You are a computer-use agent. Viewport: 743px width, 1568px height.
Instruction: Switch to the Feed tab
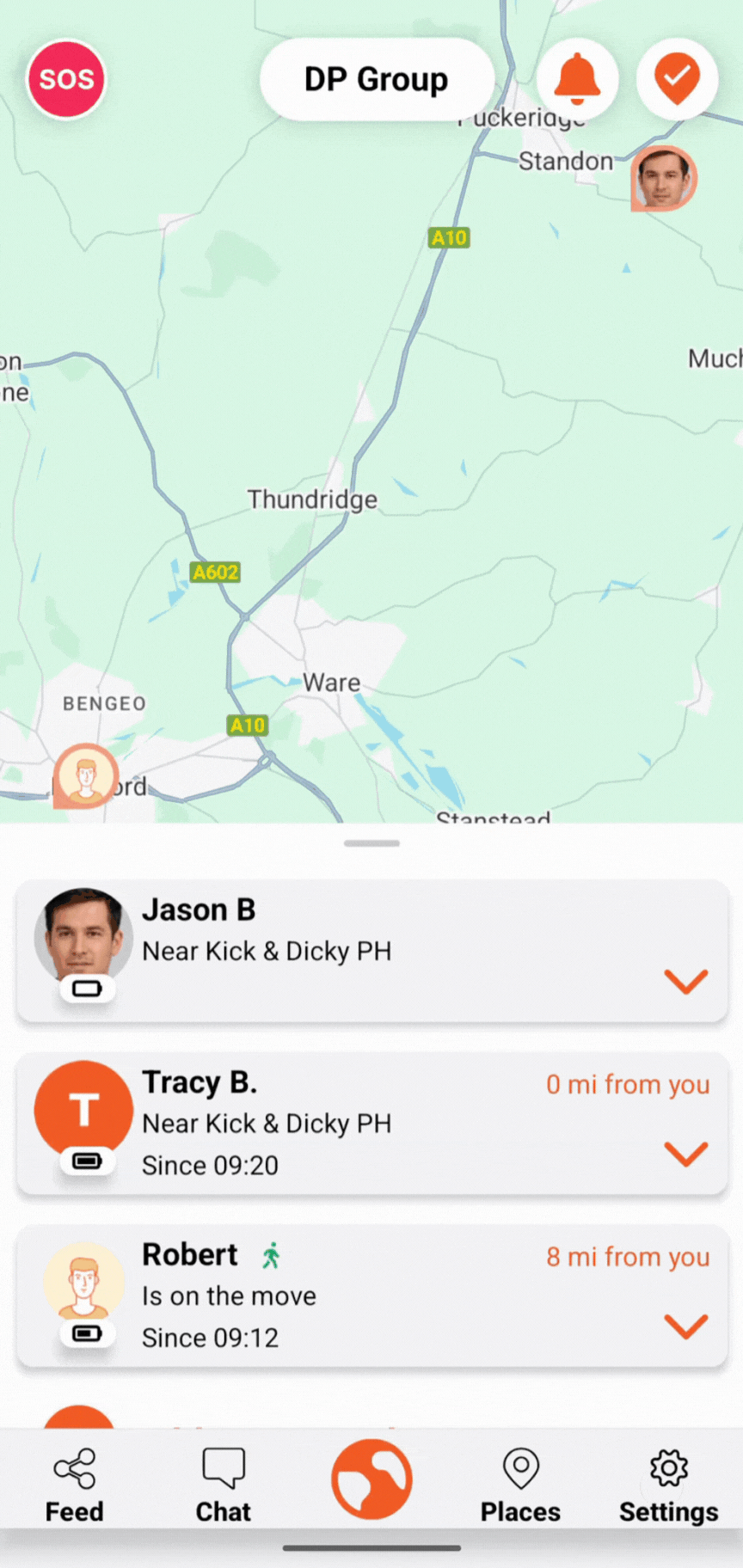pos(75,1485)
